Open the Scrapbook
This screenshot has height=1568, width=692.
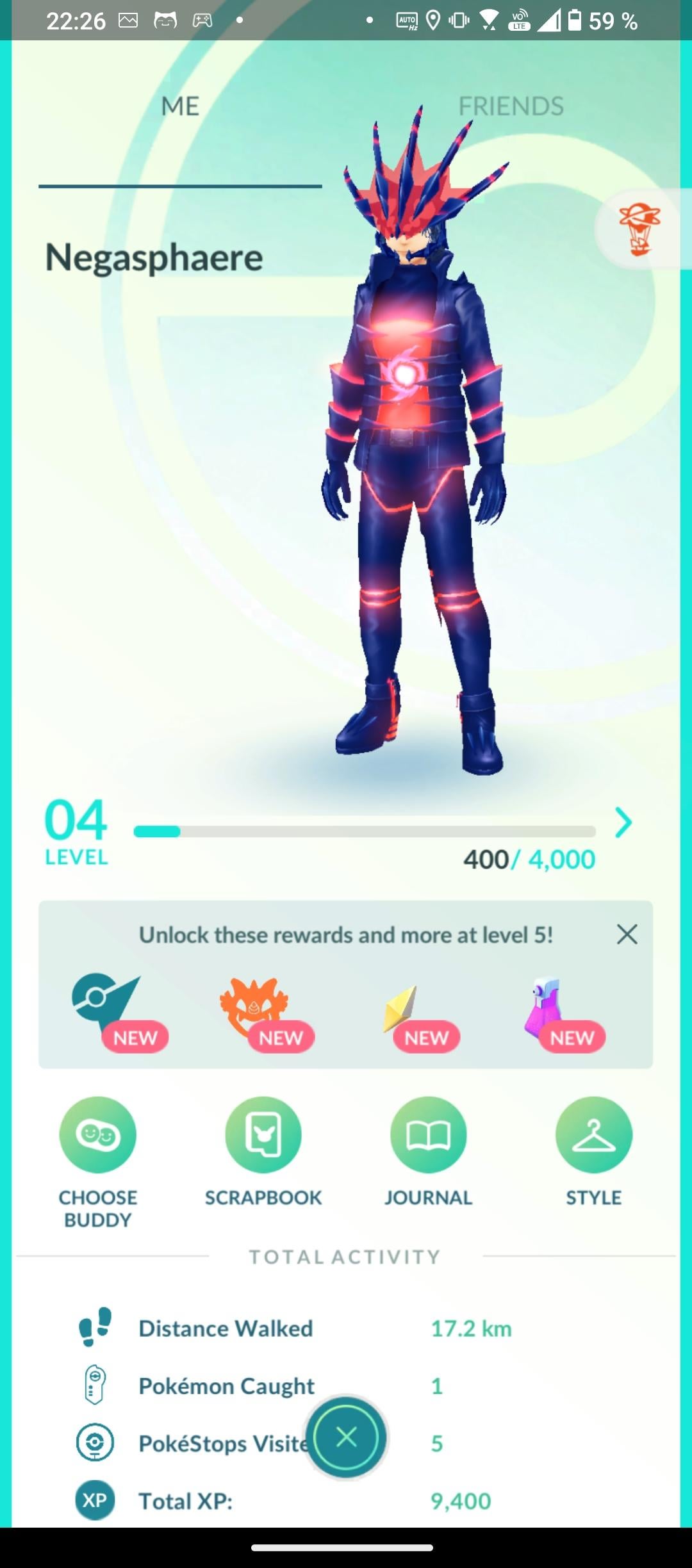click(263, 1135)
